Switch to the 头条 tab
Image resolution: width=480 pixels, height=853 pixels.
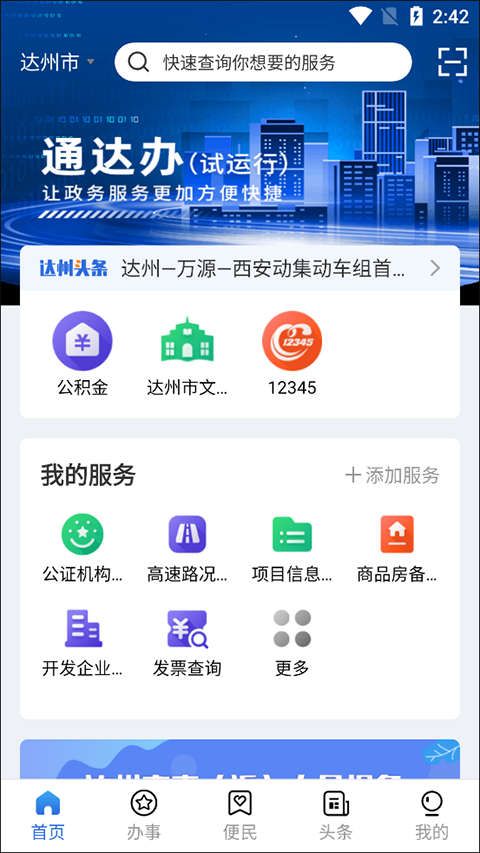click(x=336, y=815)
